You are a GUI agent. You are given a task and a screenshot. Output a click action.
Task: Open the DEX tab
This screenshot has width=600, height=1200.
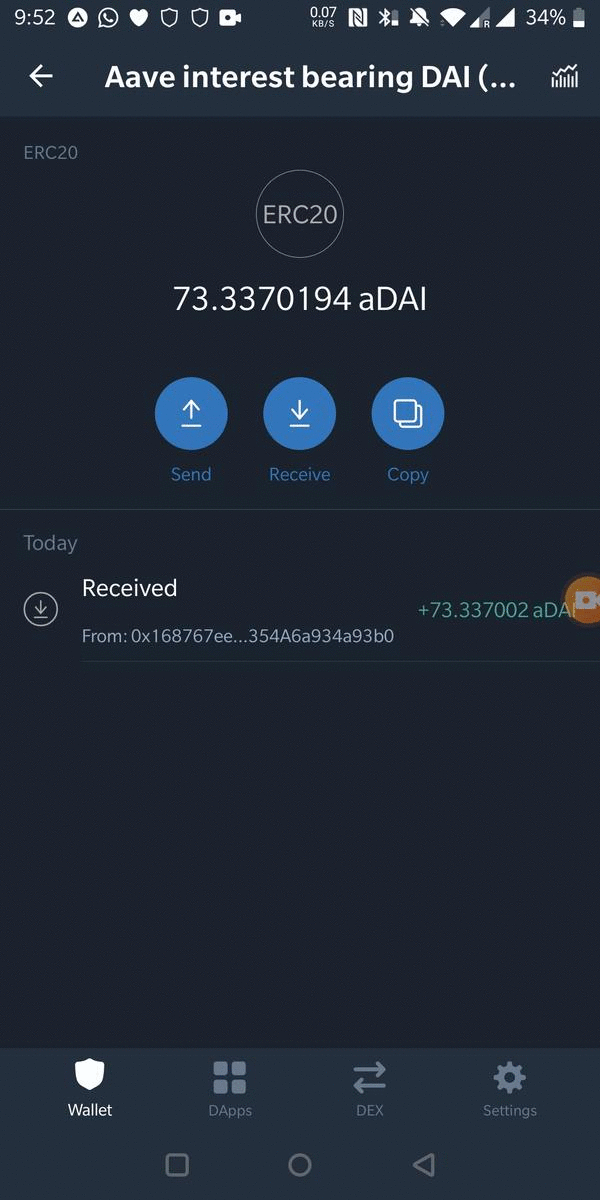point(369,1088)
